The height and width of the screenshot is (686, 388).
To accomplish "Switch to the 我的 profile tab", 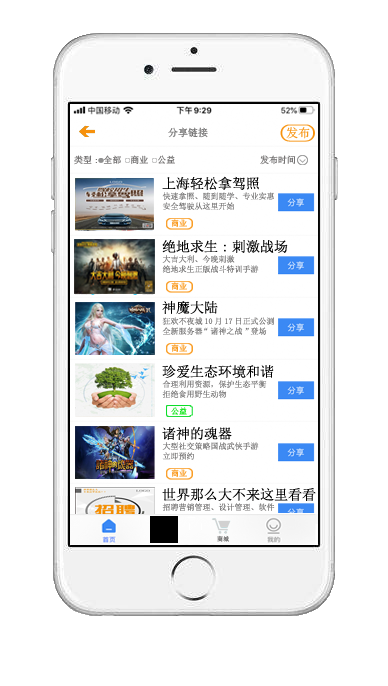I will point(273,531).
